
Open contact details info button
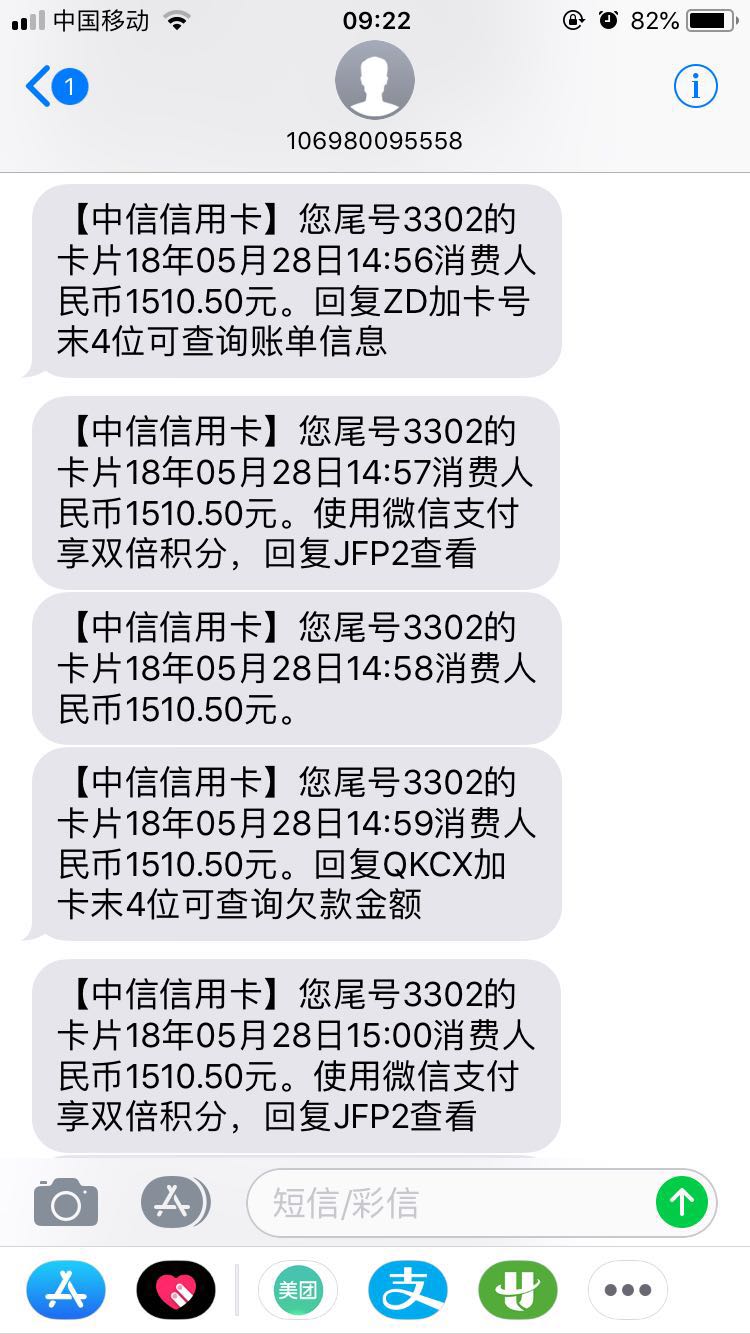click(x=695, y=87)
